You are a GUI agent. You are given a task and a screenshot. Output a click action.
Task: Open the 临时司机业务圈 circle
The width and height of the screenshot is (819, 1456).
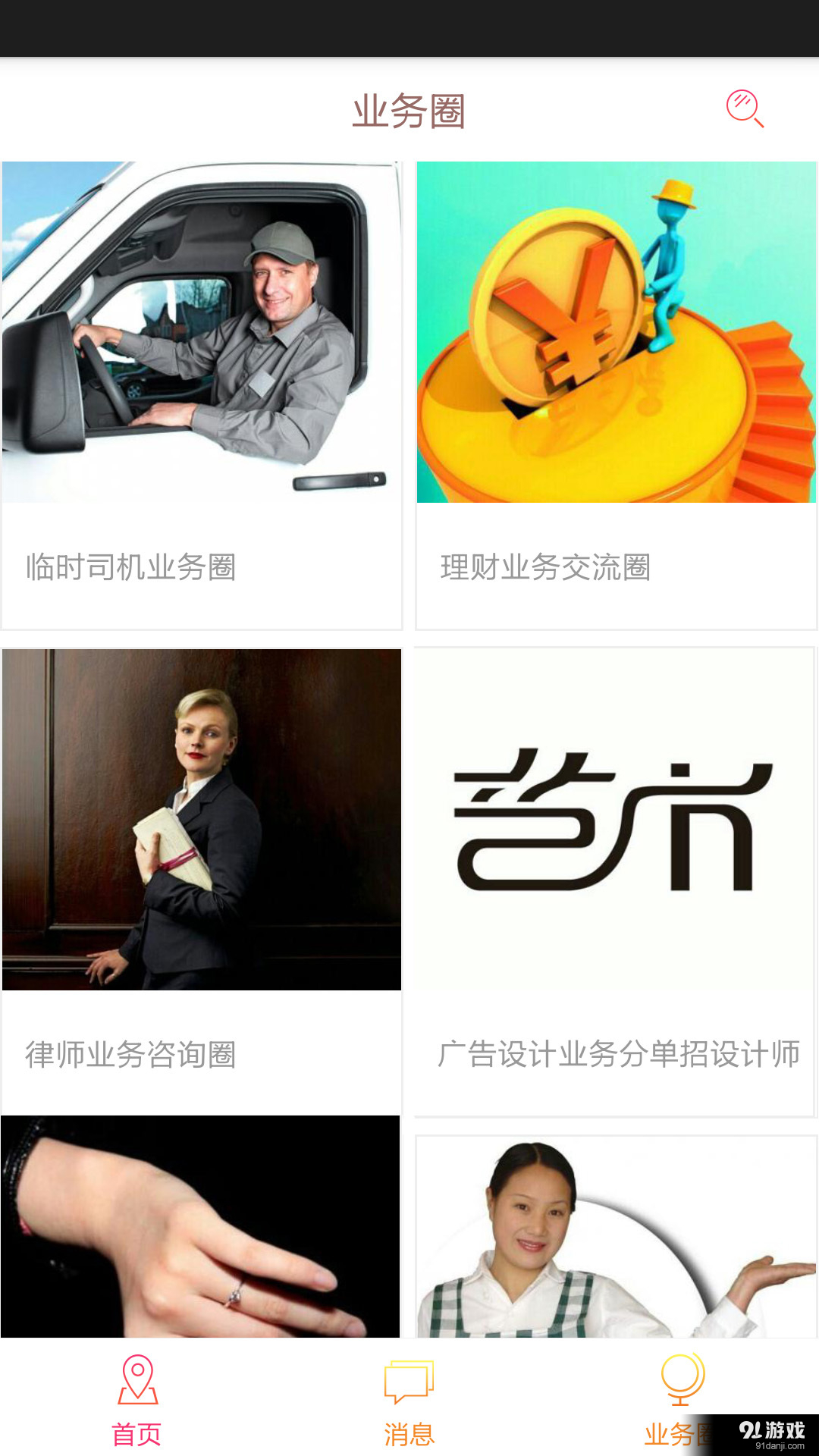[x=201, y=394]
